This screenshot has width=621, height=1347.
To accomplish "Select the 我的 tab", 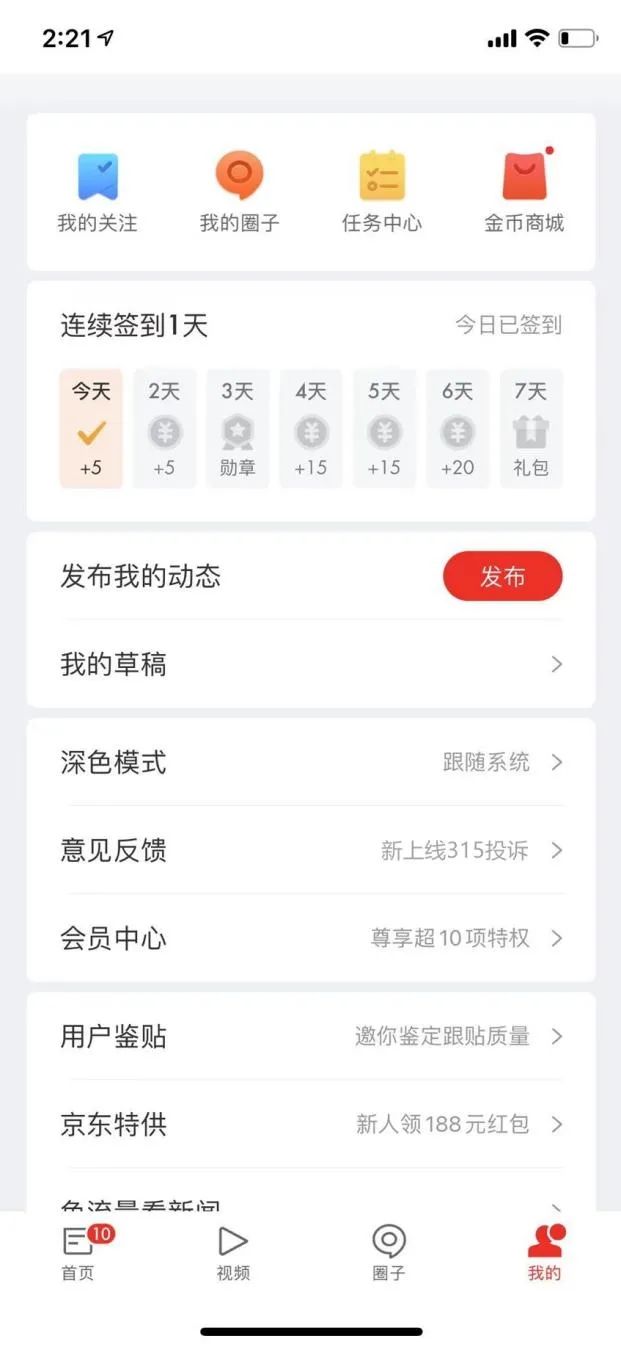I will 544,1253.
